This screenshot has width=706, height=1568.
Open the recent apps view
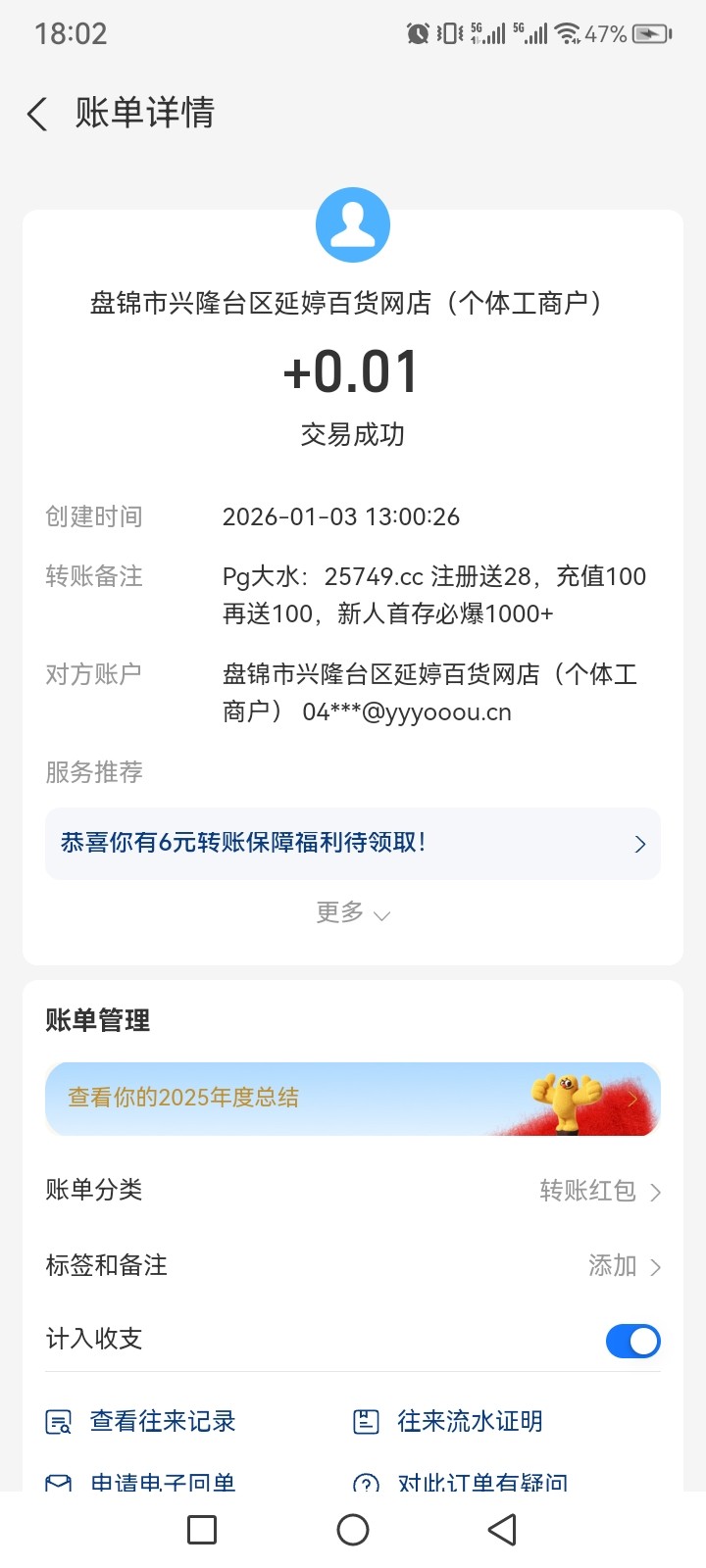tap(202, 1530)
